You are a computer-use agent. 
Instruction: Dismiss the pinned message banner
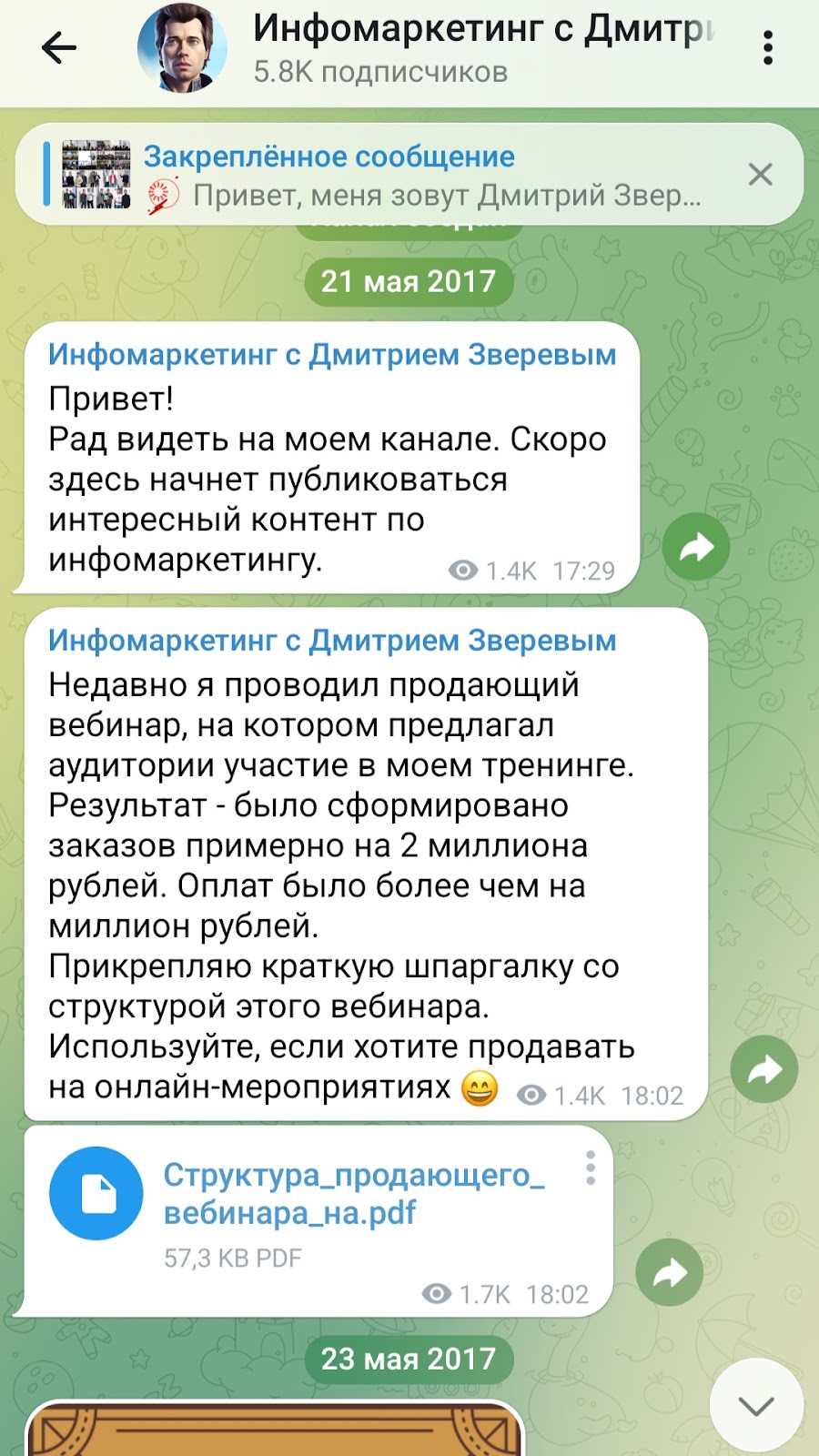pyautogui.click(x=760, y=174)
